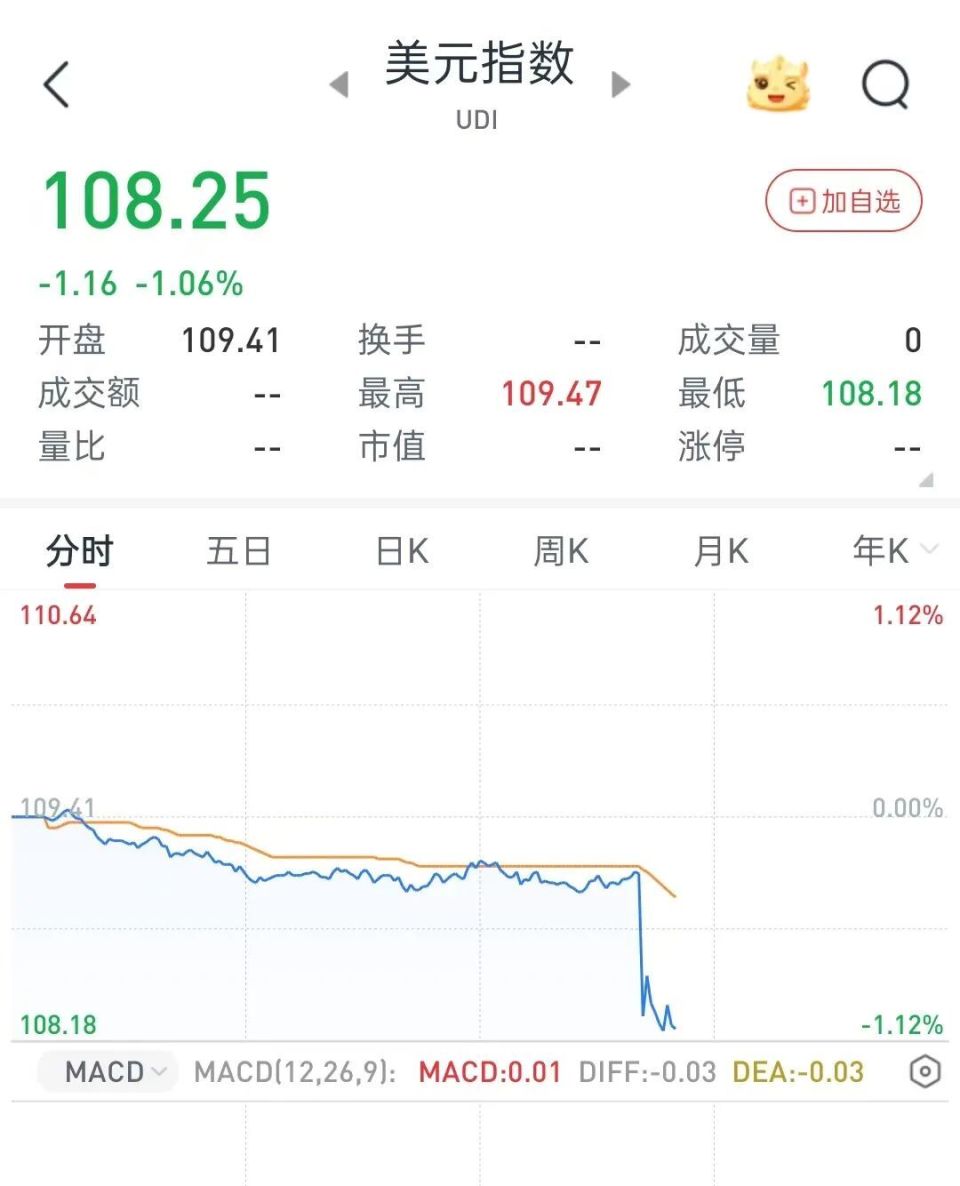Click the green lowest price 108.18
960x1186 pixels.
pos(873,394)
